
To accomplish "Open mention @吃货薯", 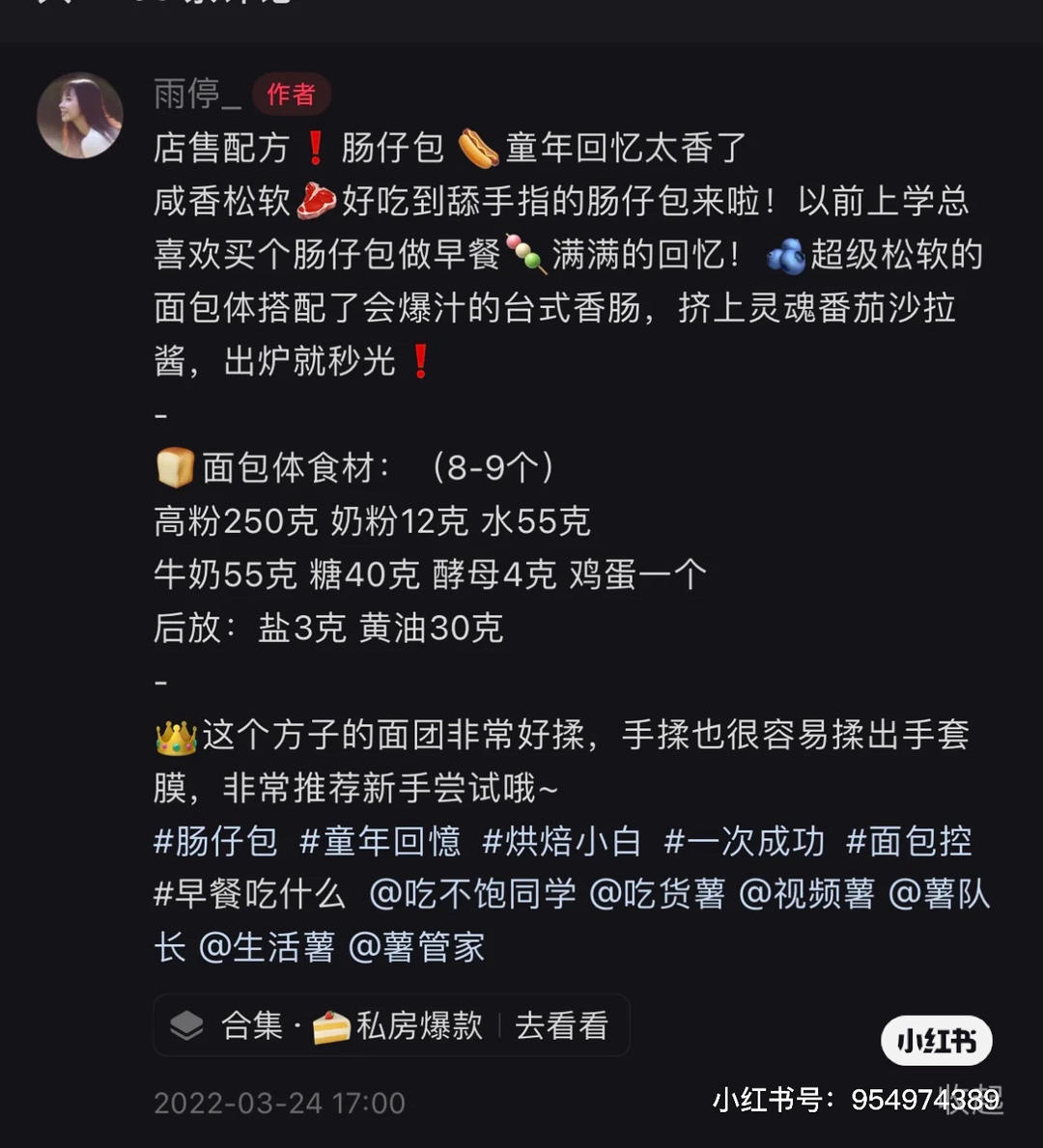I will point(657,894).
